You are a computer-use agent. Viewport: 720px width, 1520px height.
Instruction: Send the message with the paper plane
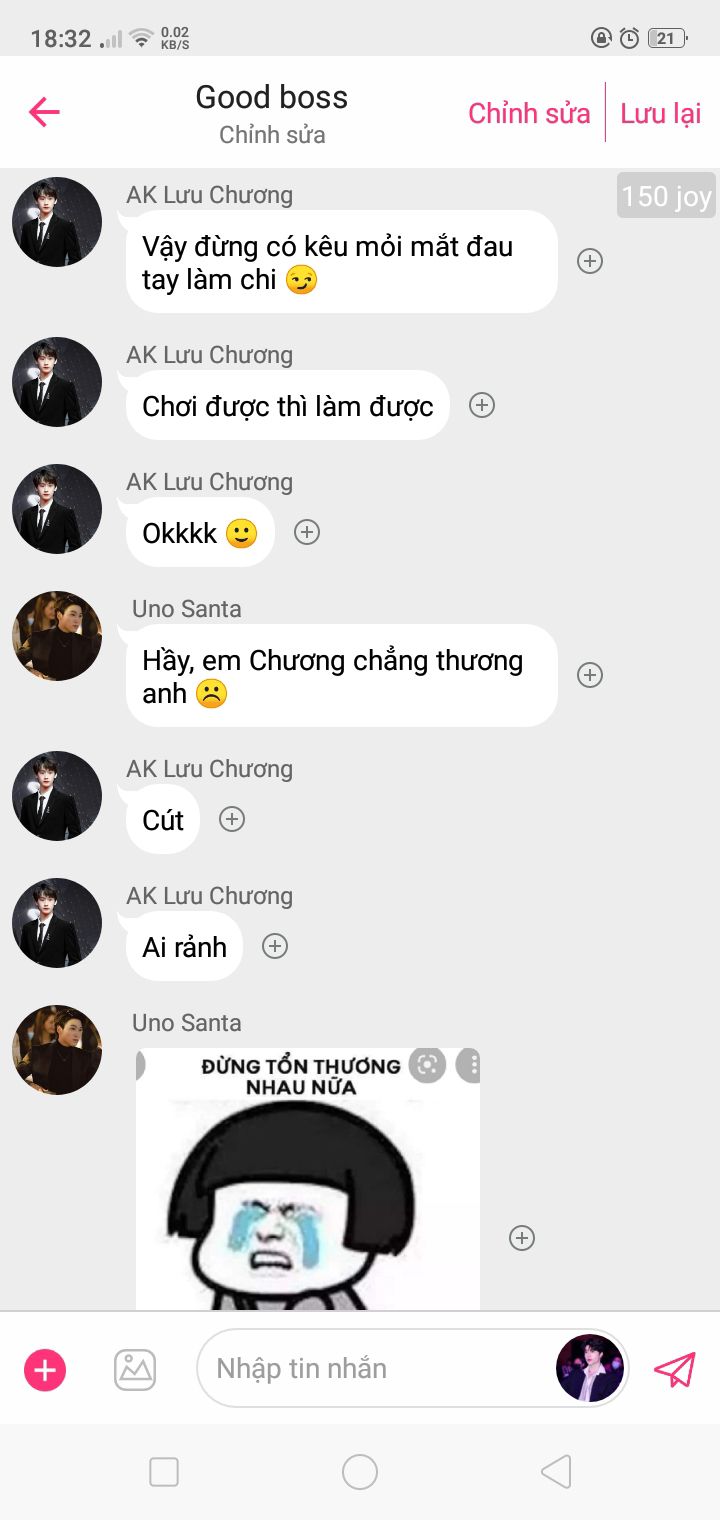tap(675, 1369)
